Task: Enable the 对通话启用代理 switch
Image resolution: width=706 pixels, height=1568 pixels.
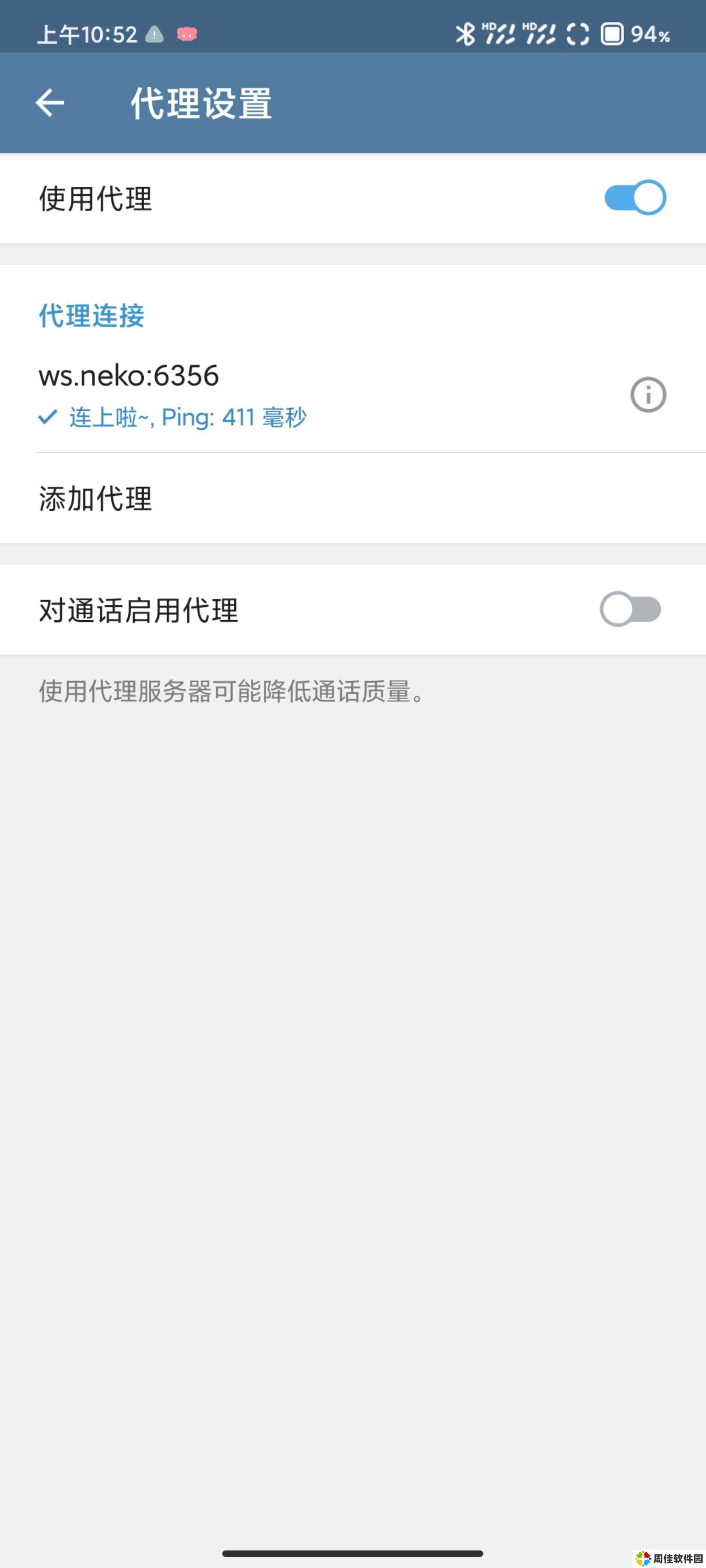Action: pyautogui.click(x=631, y=609)
